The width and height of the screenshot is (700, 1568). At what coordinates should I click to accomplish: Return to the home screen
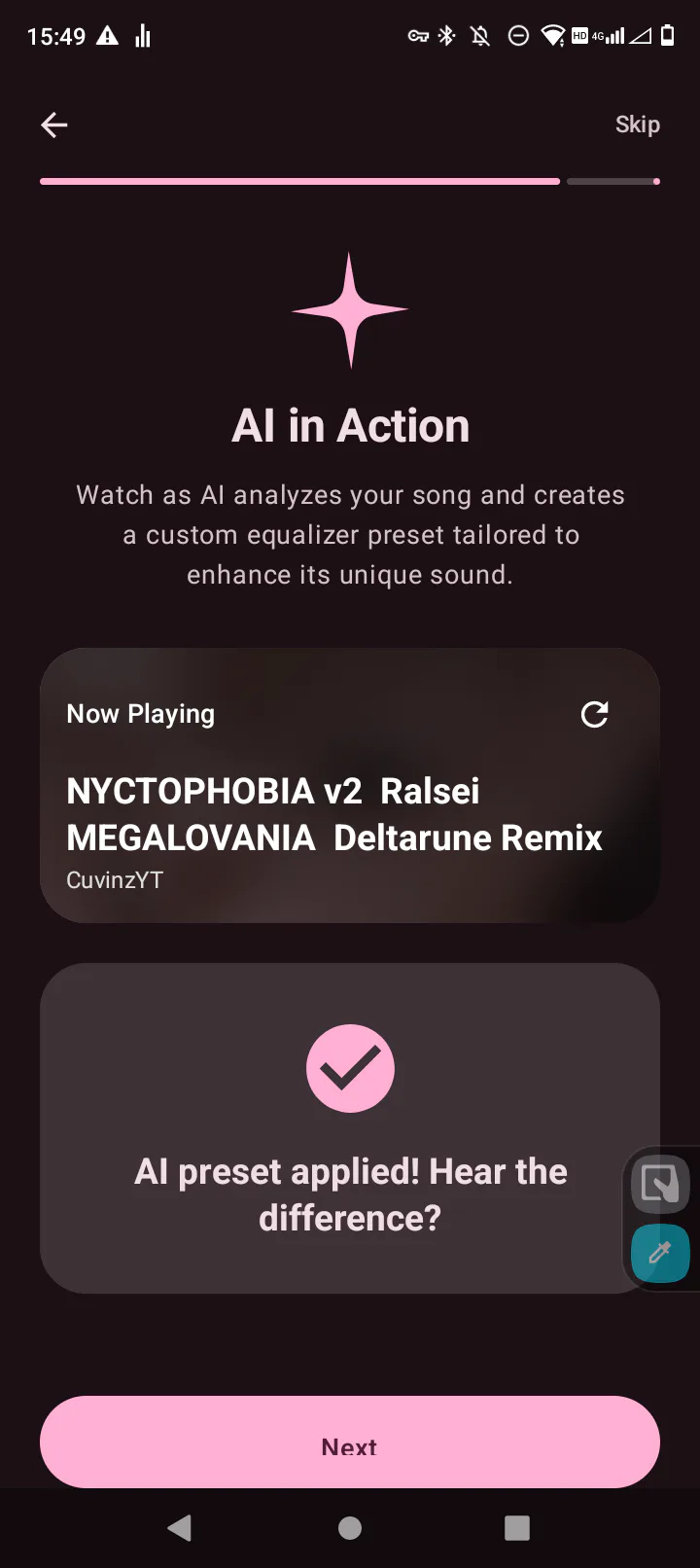point(350,1528)
